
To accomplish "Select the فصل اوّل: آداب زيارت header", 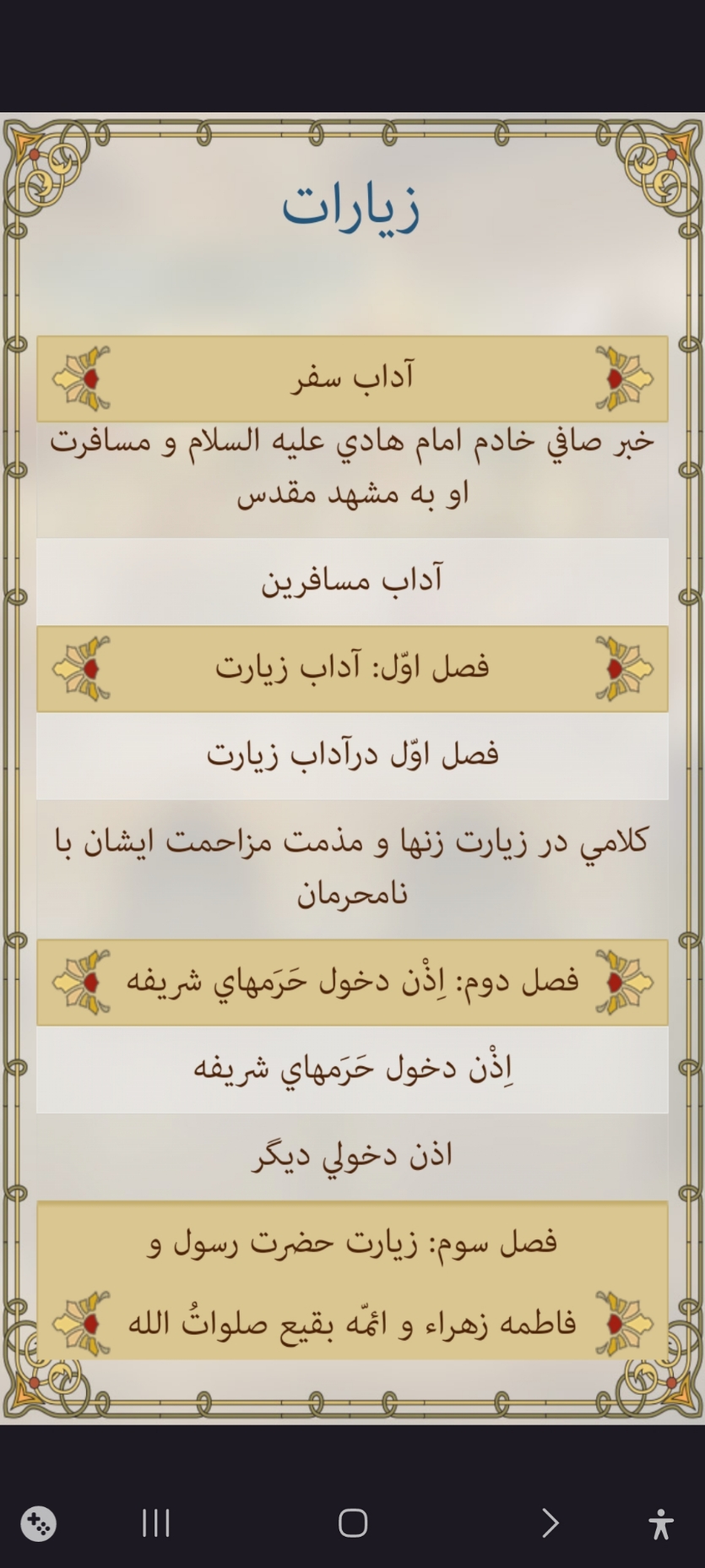I will coord(352,668).
